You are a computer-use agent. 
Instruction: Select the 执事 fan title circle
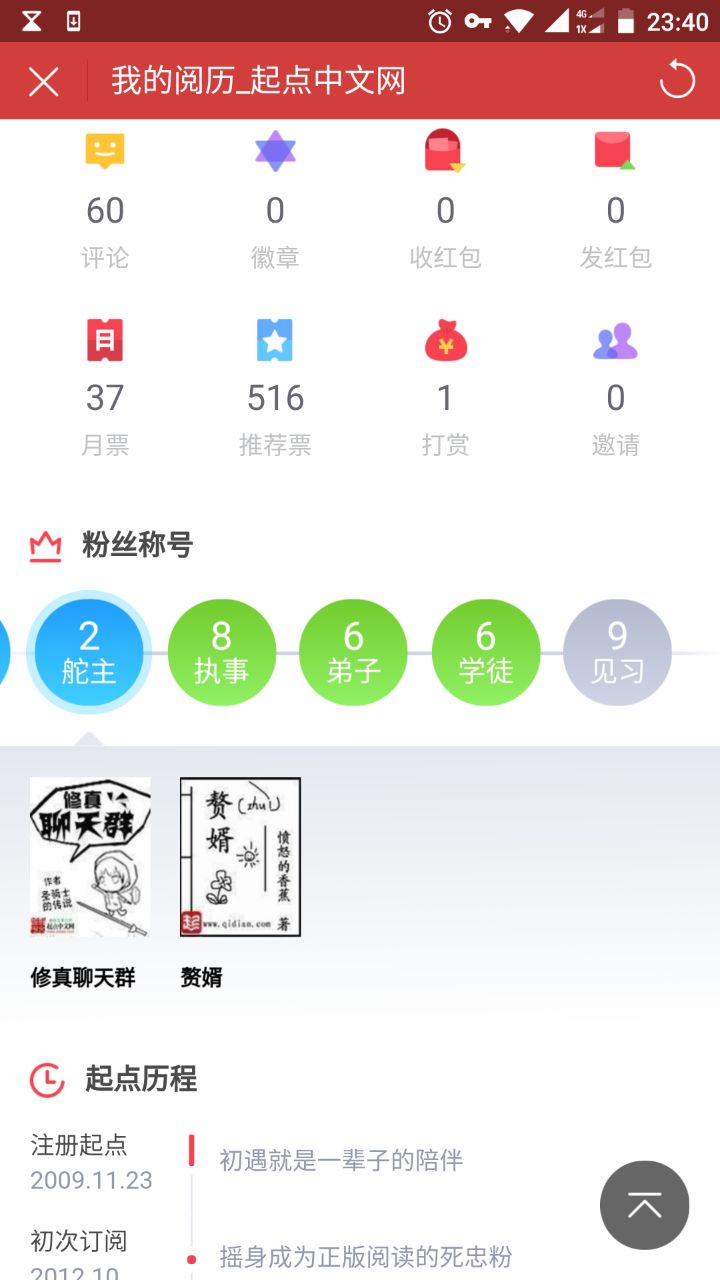click(x=221, y=652)
